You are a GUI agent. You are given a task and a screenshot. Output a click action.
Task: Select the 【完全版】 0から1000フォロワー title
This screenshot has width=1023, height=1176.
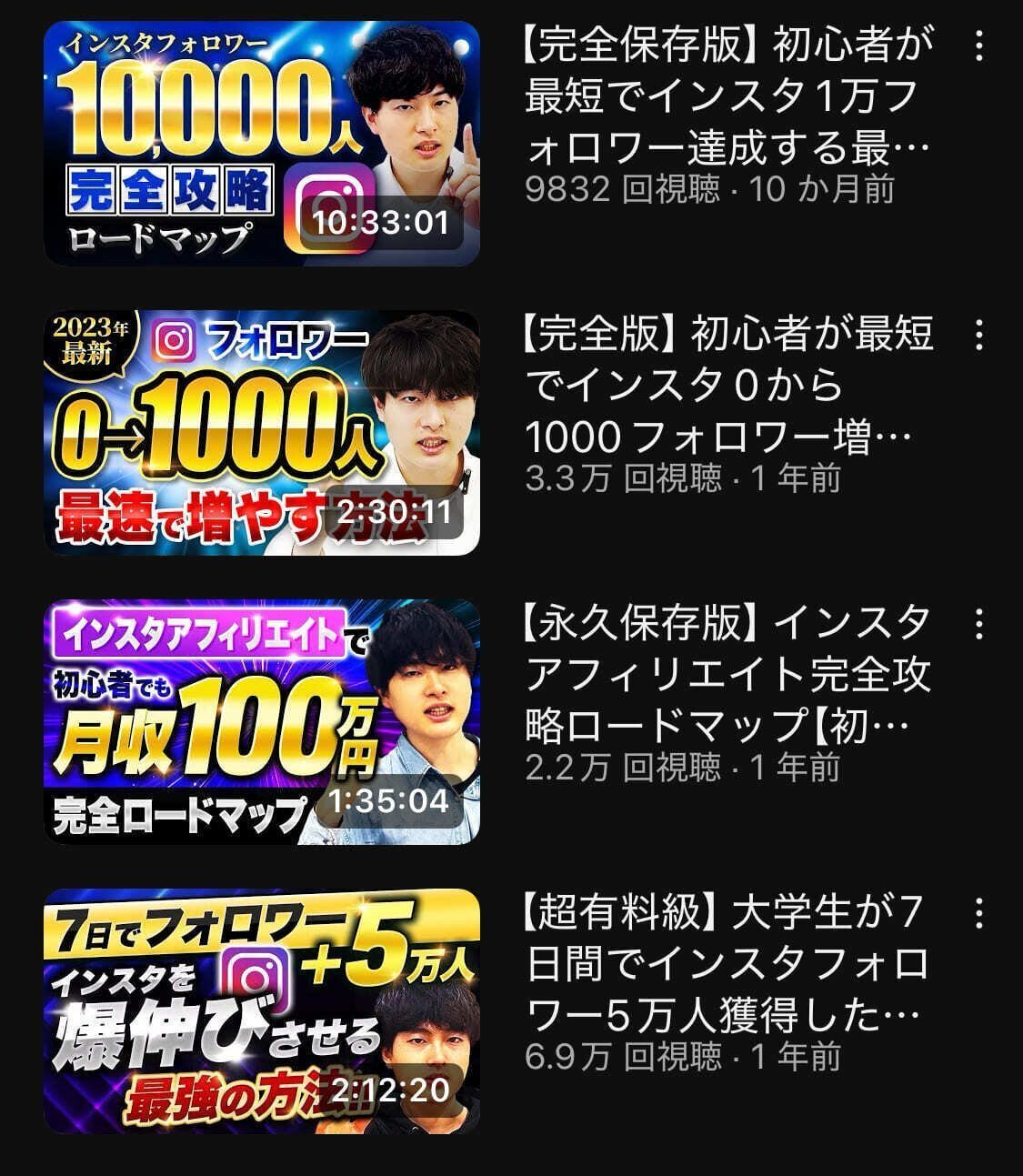tap(729, 386)
